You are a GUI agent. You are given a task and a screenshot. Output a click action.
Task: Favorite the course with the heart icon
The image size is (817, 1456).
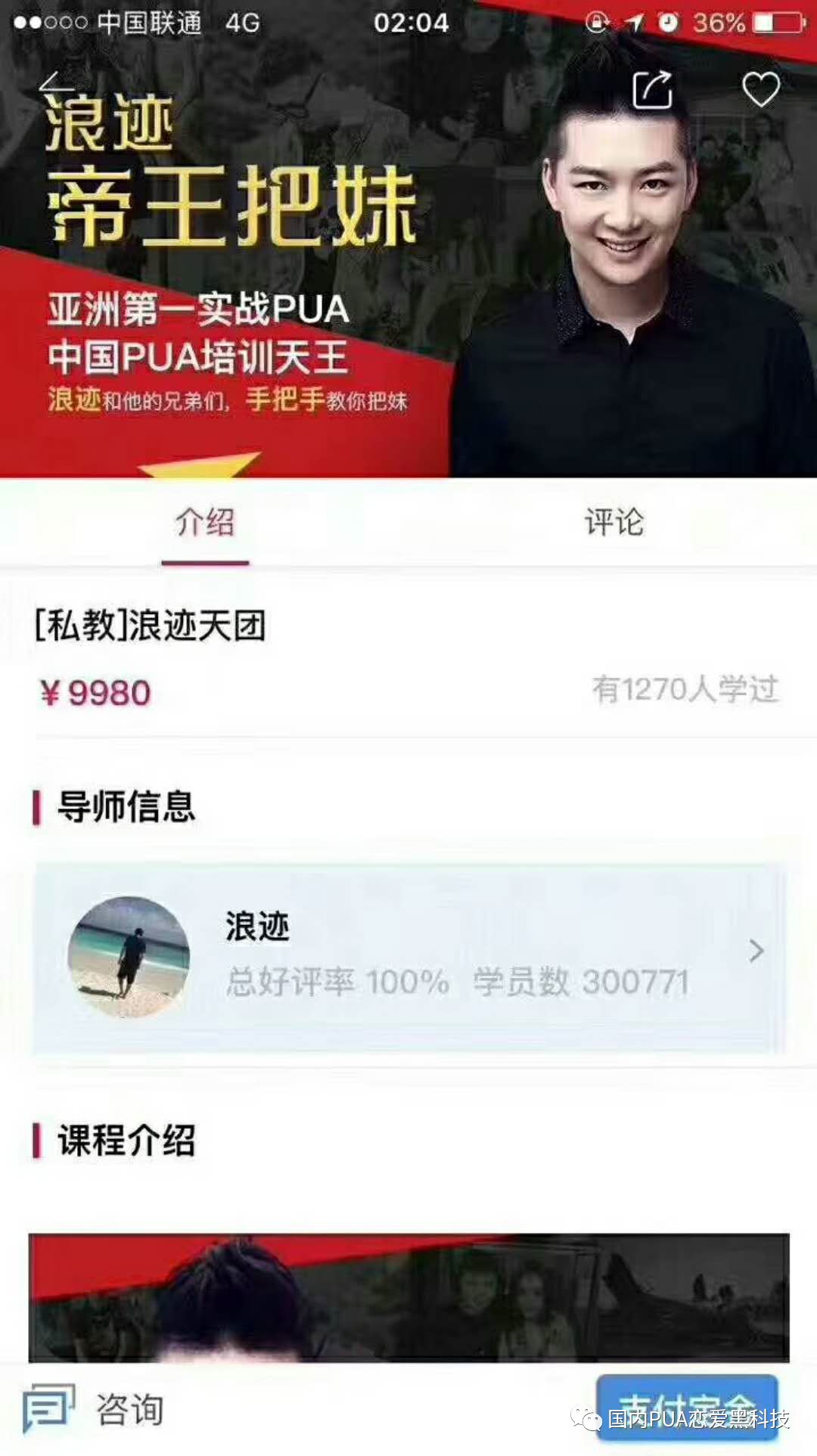pyautogui.click(x=760, y=89)
